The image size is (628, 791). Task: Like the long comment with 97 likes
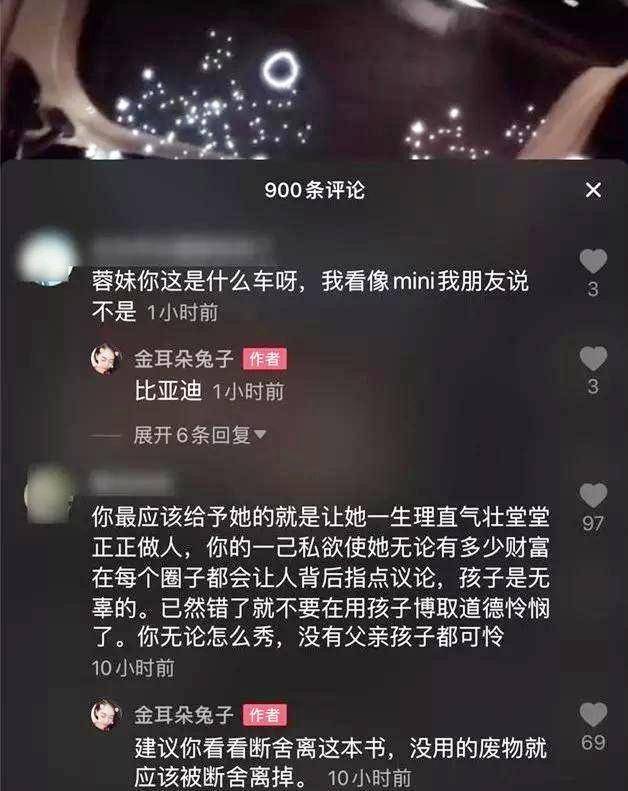pyautogui.click(x=593, y=495)
